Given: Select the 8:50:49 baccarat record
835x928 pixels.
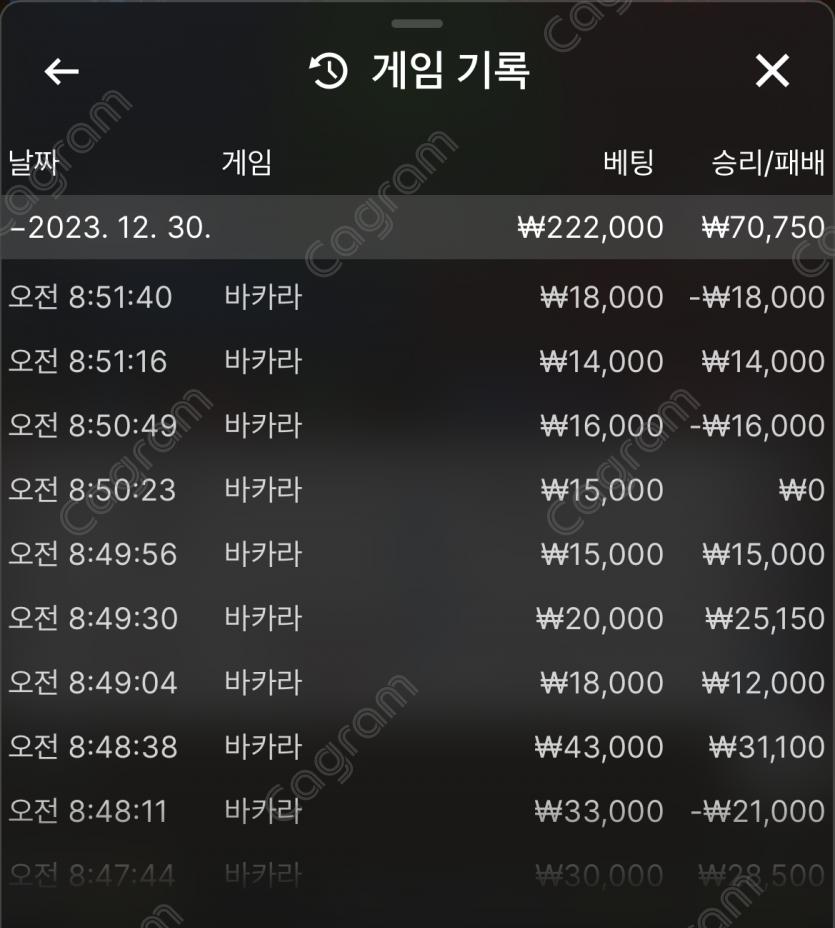Looking at the screenshot, I should pos(417,426).
